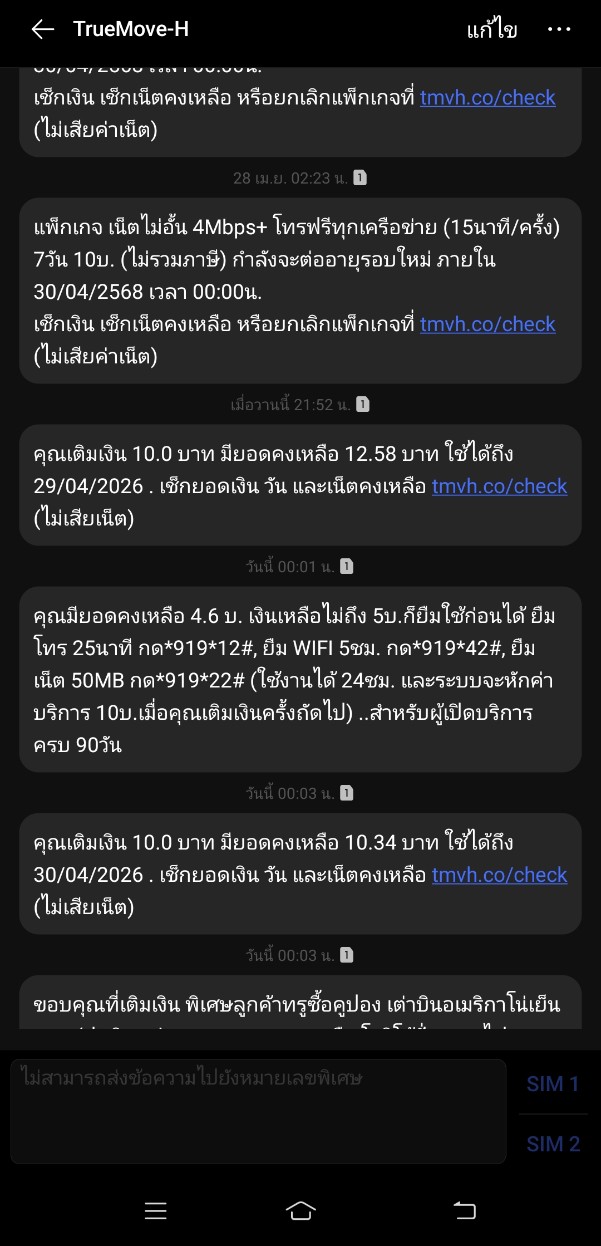The width and height of the screenshot is (601, 1246).
Task: Go to the home screen
Action: click(300, 1211)
